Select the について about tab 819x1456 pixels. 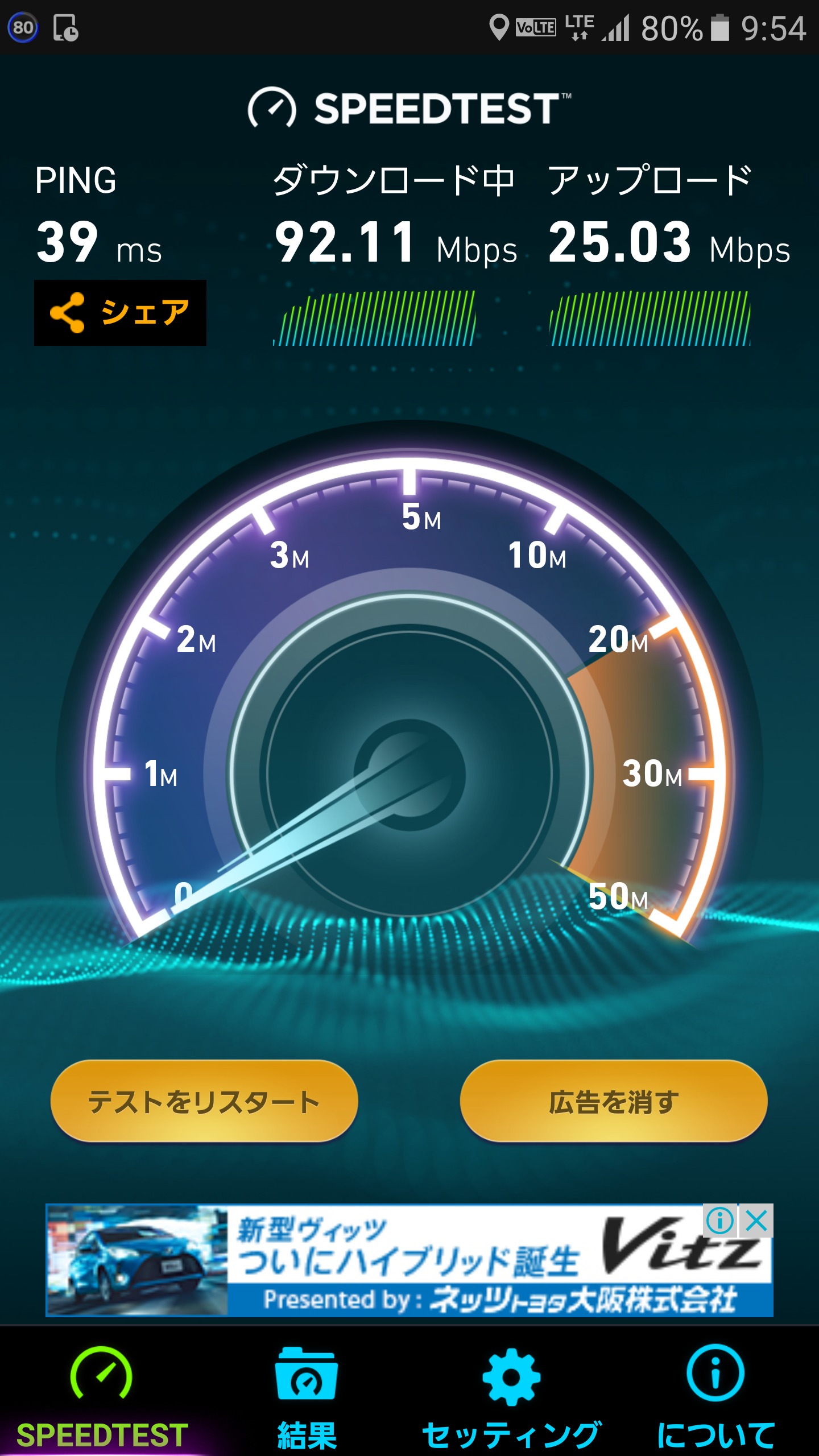pyautogui.click(x=715, y=1393)
